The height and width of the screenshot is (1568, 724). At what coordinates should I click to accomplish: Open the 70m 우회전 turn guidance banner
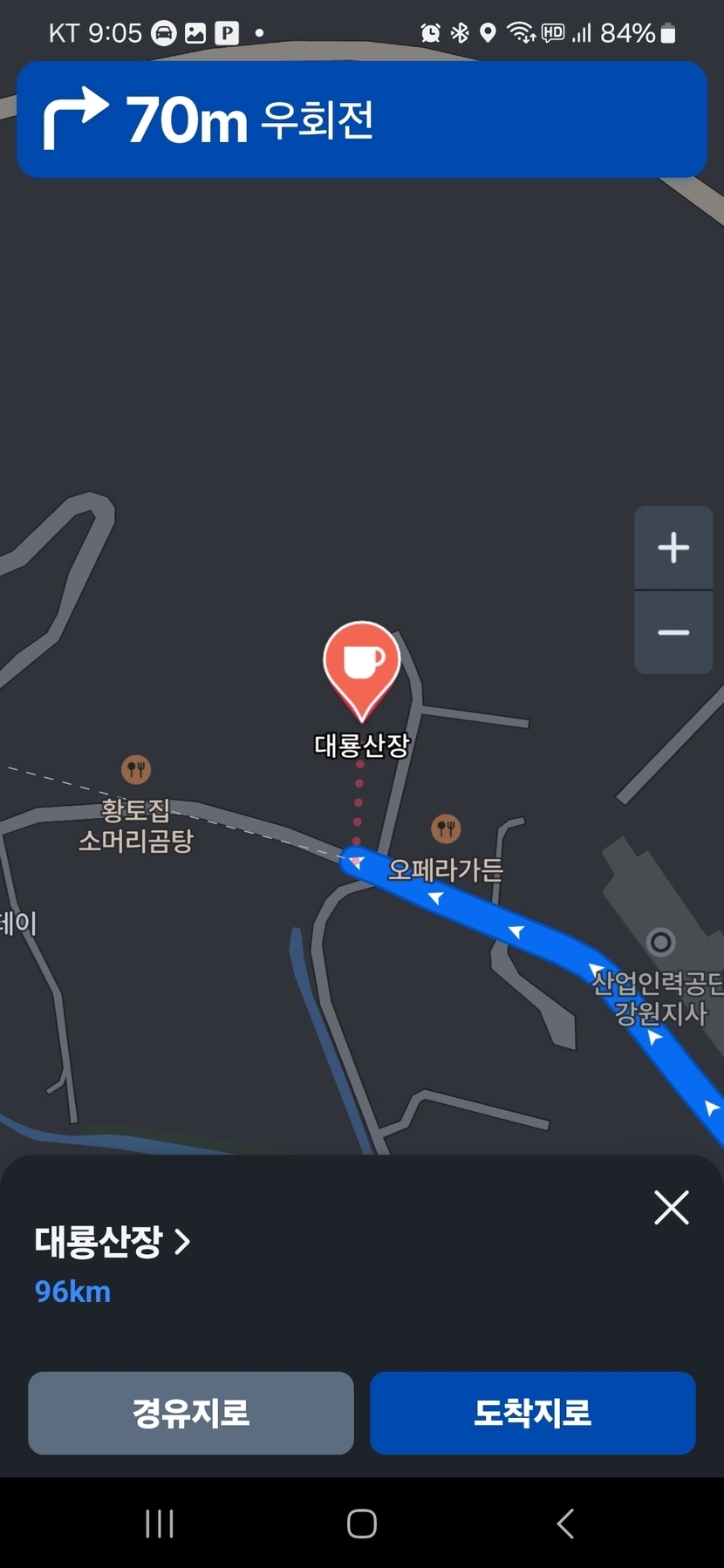[x=361, y=119]
